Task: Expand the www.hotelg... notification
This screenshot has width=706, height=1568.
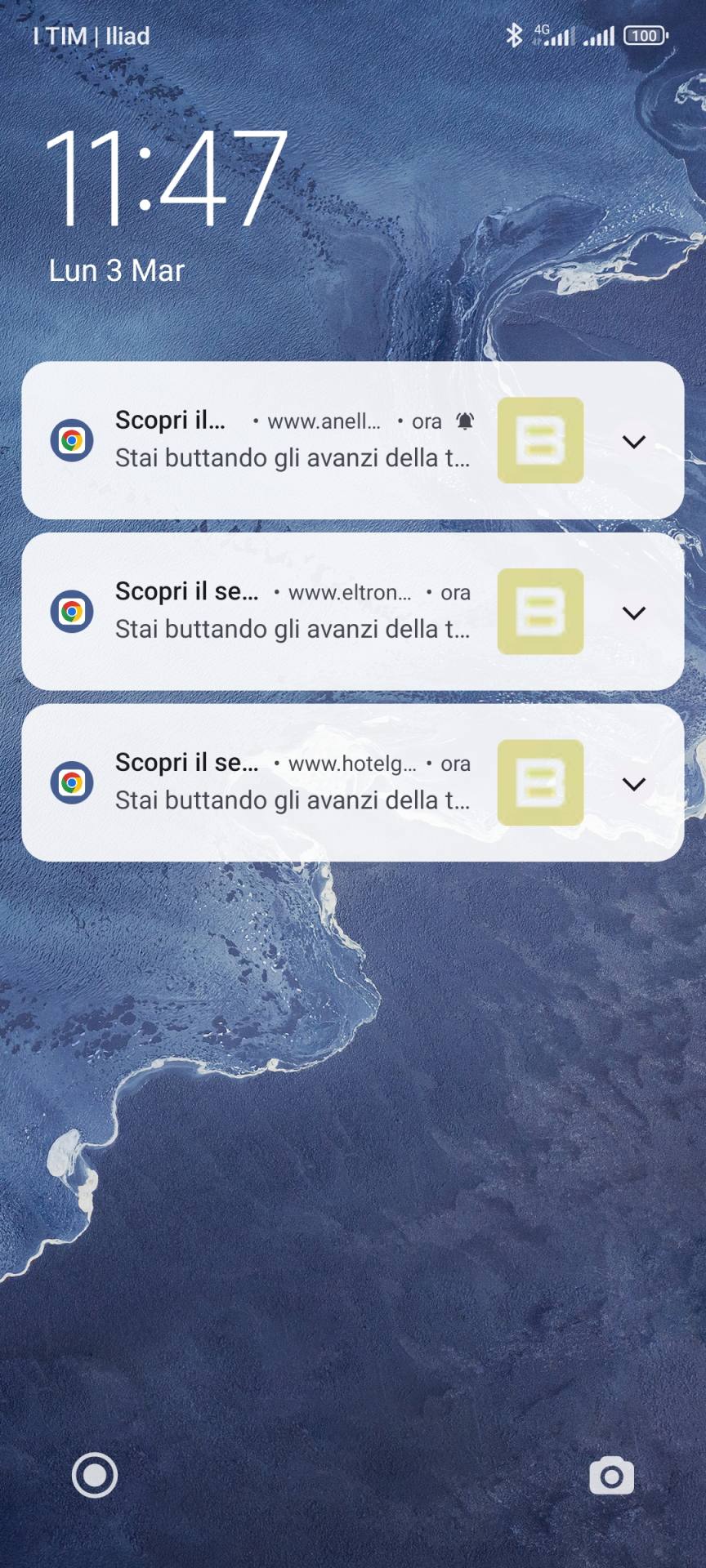Action: click(634, 784)
